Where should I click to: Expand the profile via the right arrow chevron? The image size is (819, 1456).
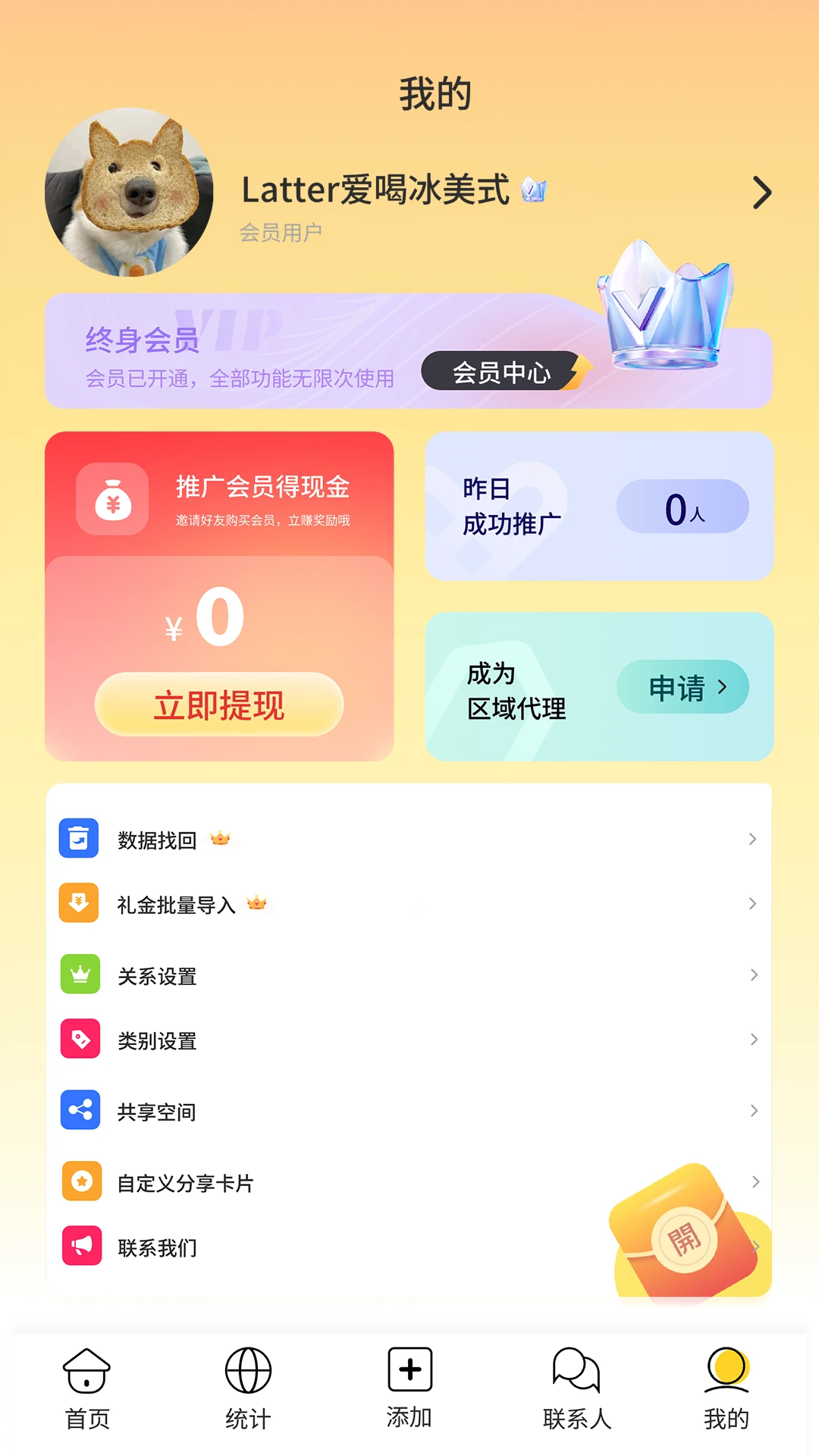point(762,193)
